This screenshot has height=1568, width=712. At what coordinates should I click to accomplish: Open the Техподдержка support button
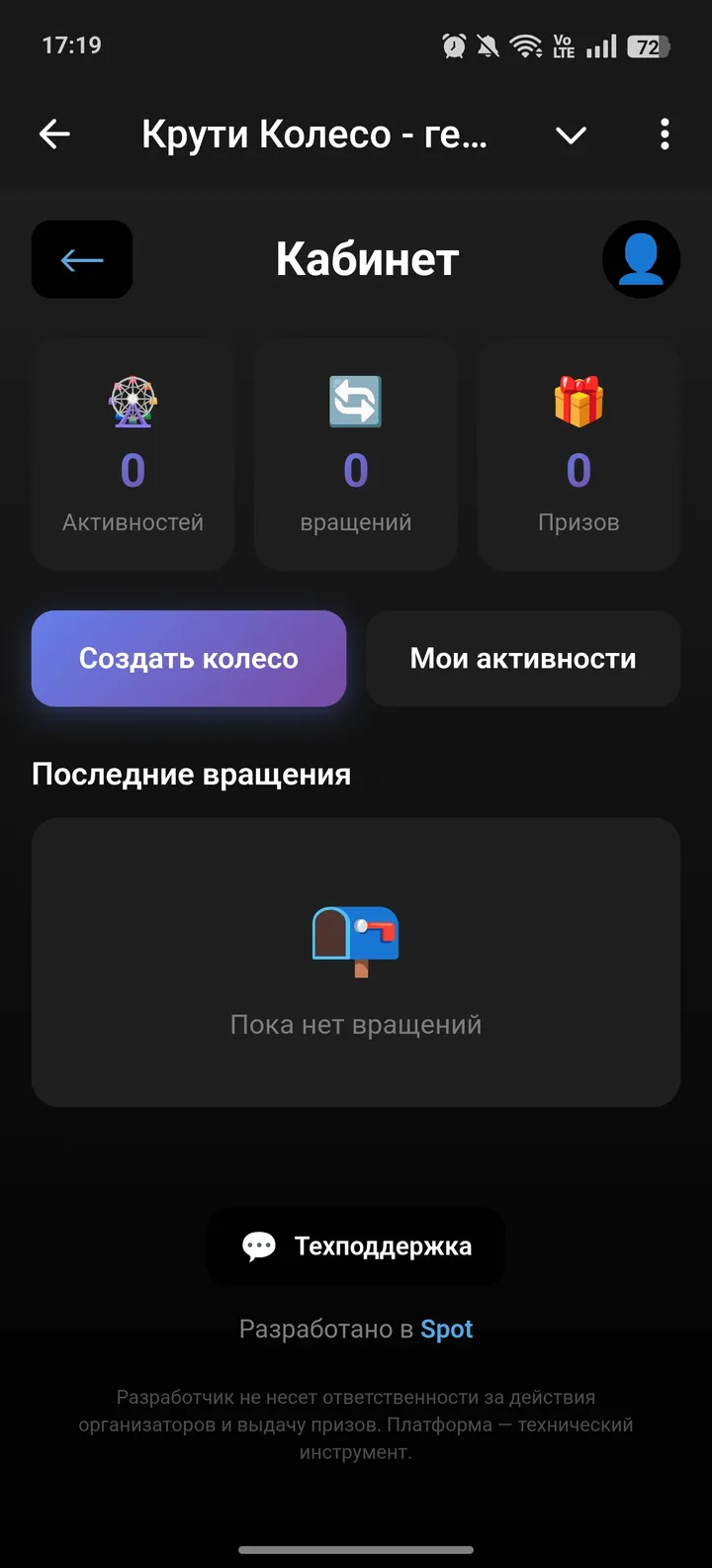coord(355,1245)
